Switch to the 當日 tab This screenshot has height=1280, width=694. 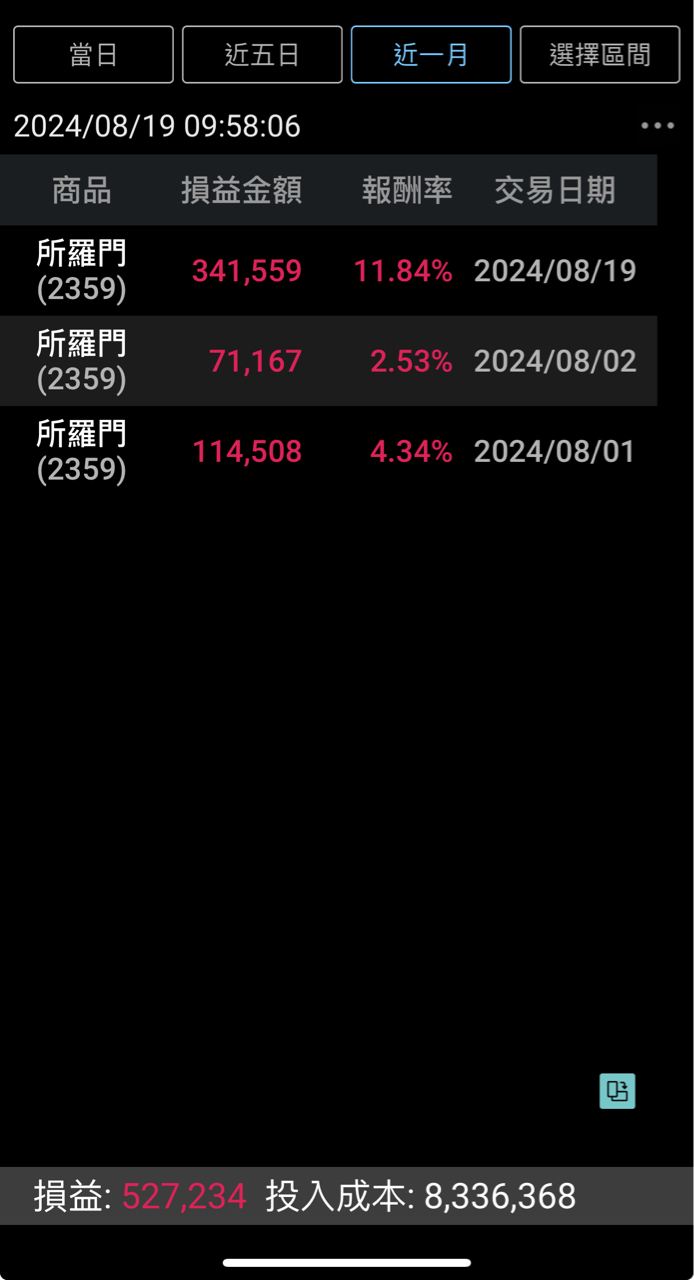pyautogui.click(x=93, y=54)
